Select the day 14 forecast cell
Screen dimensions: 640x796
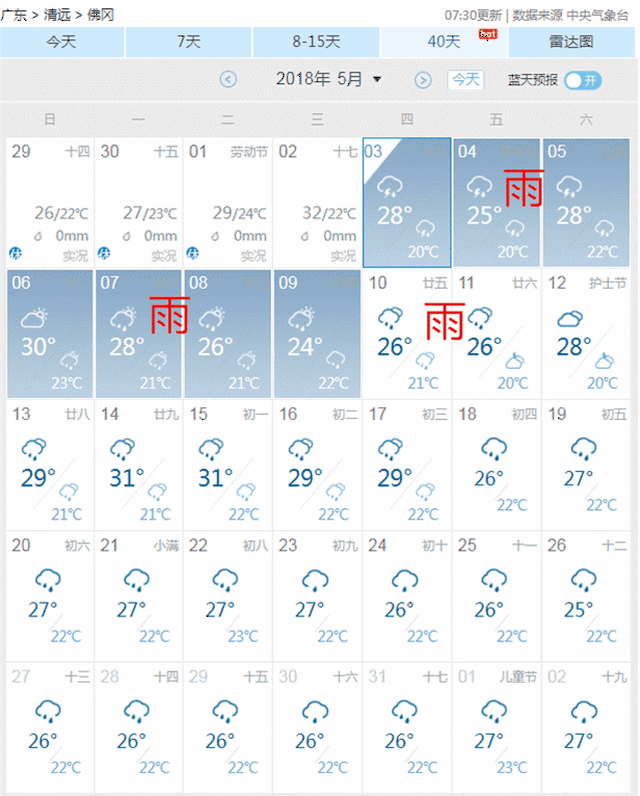pos(138,465)
